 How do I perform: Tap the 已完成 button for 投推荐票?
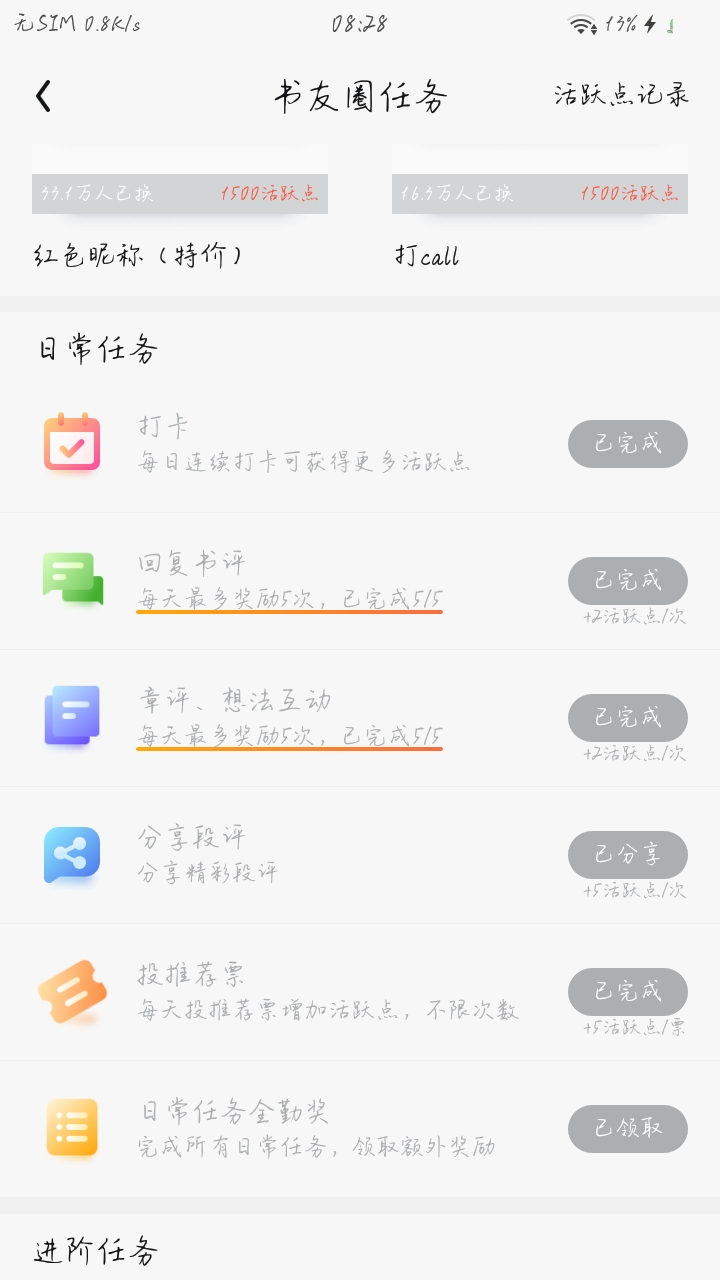[x=628, y=991]
